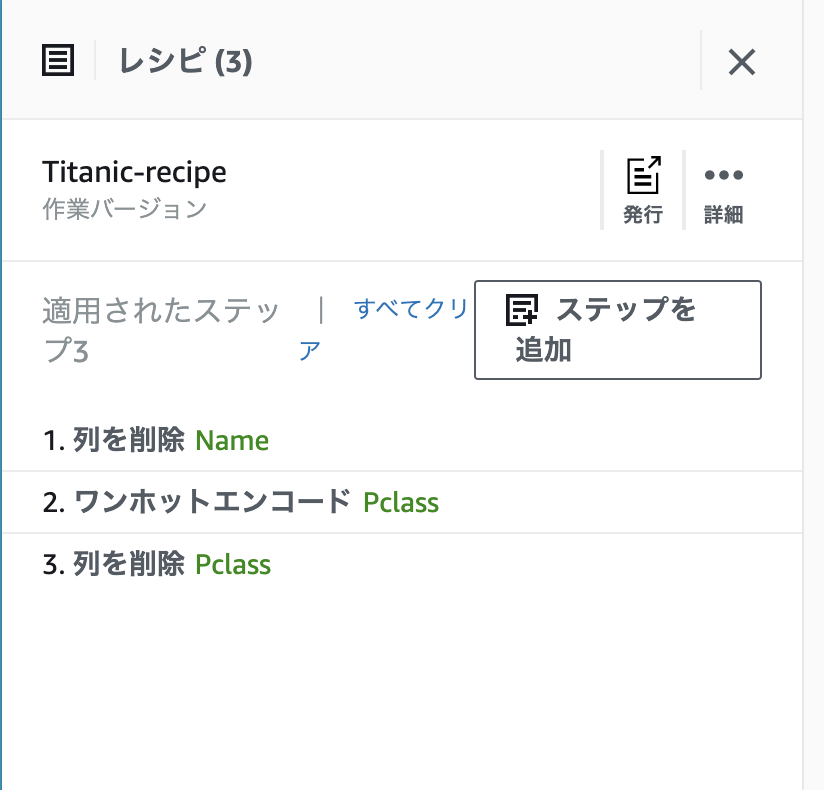
Task: Add a new step with ステップを追加
Action: (617, 330)
